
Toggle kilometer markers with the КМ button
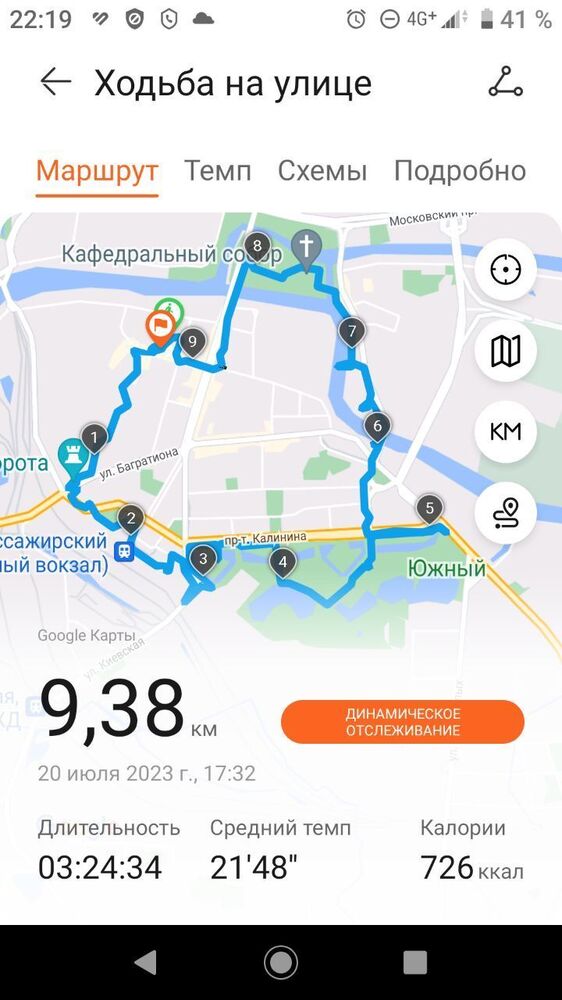click(505, 432)
